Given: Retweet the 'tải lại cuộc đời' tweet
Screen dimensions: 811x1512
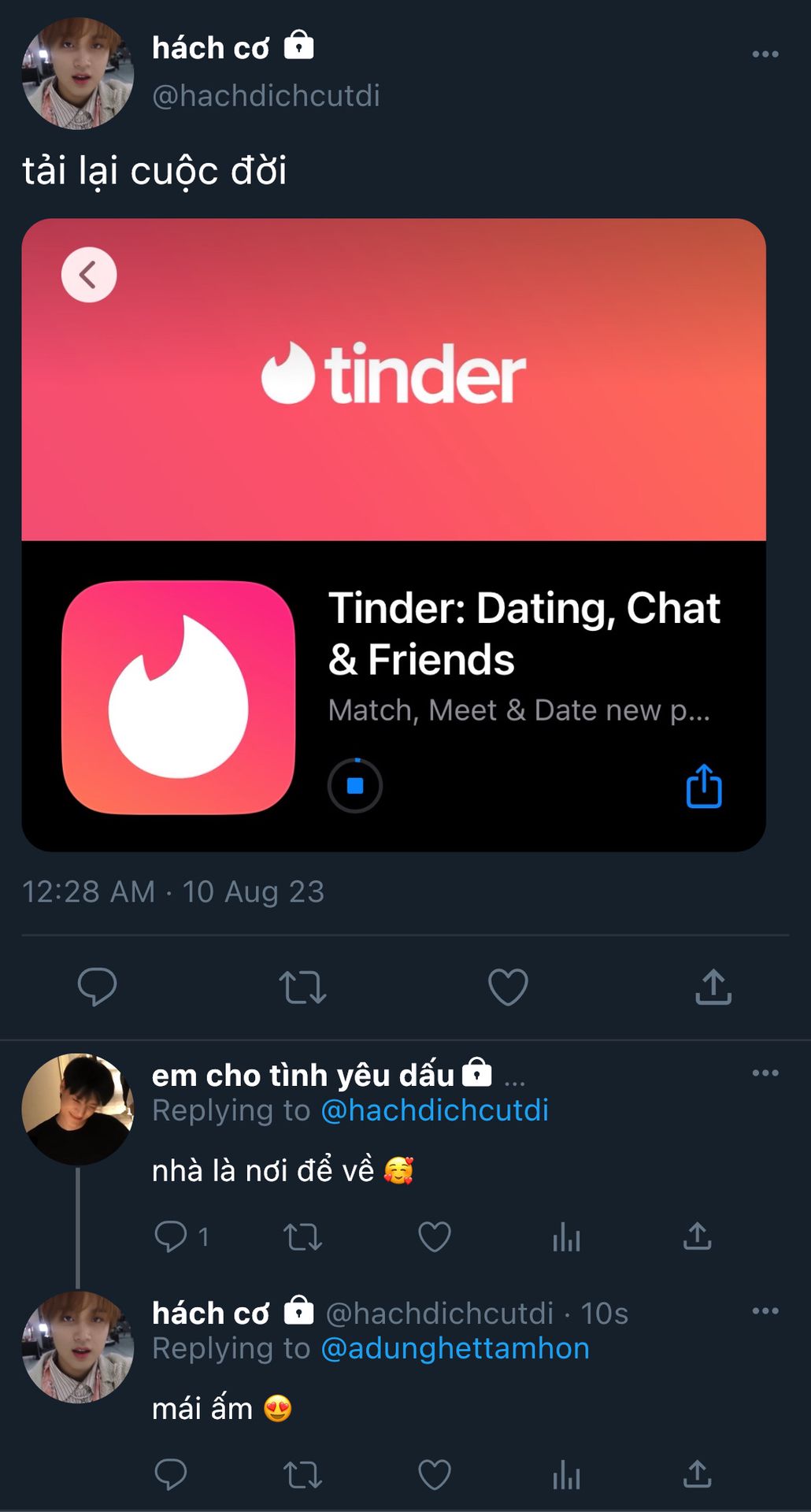Looking at the screenshot, I should [x=302, y=987].
